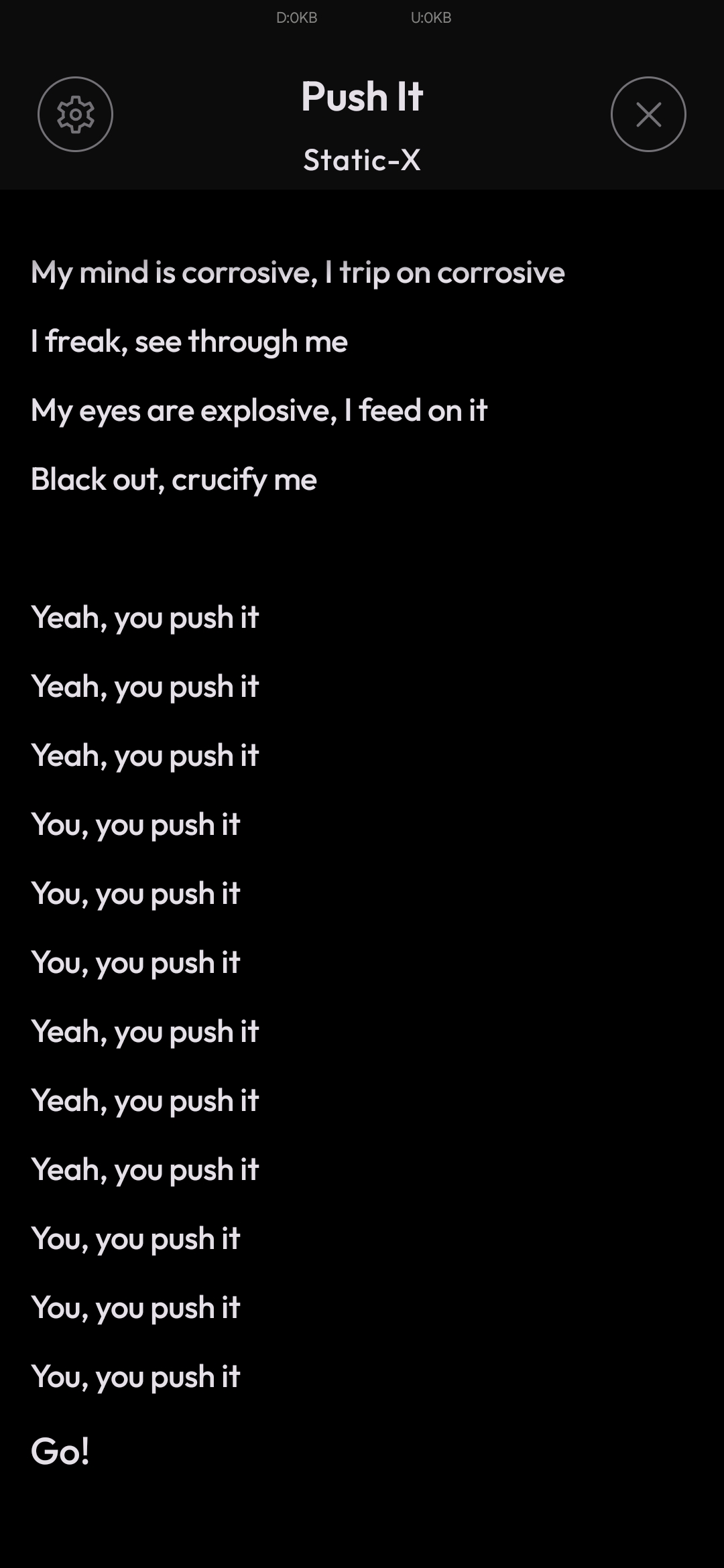Screen dimensions: 724x1568
Task: Close the Push It lyrics view
Action: pos(648,115)
